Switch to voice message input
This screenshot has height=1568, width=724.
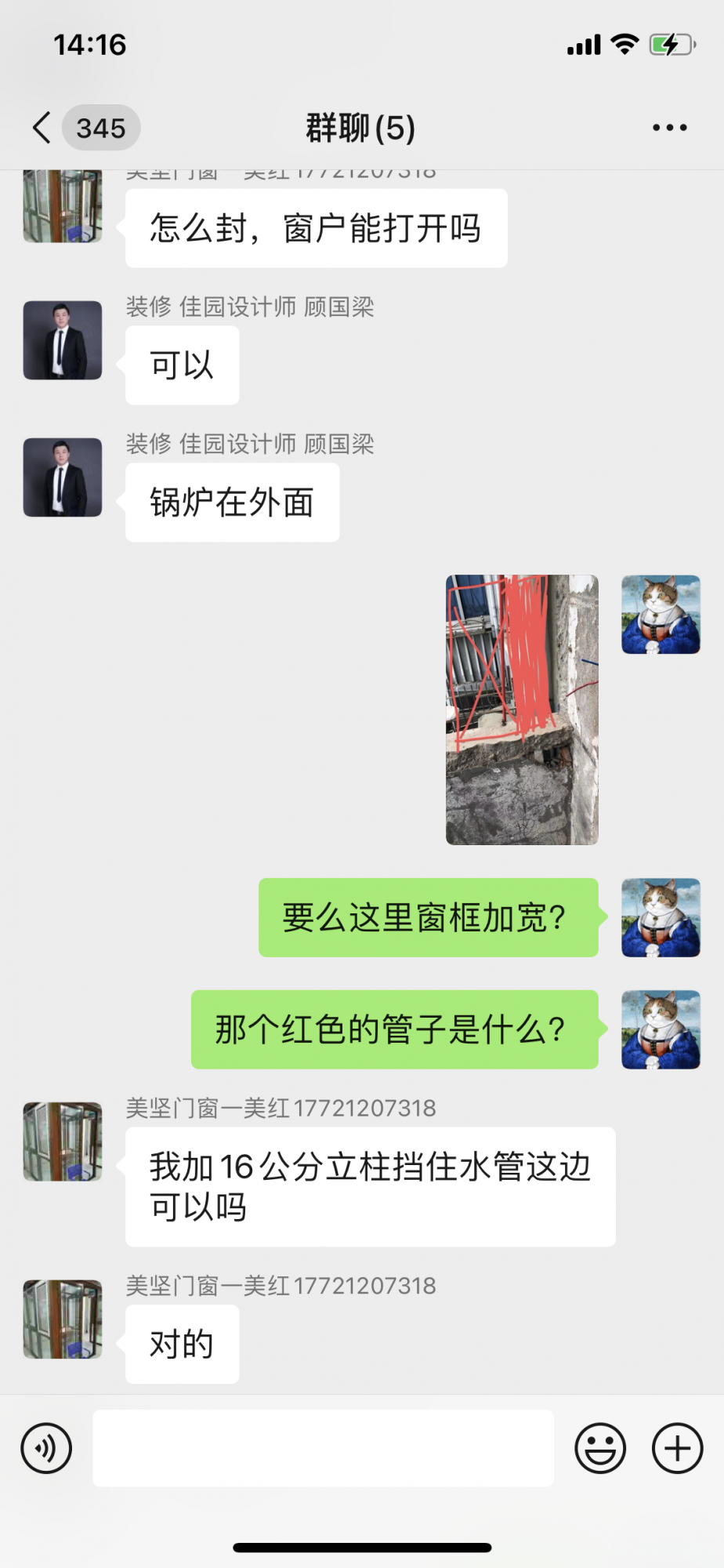[x=46, y=1448]
